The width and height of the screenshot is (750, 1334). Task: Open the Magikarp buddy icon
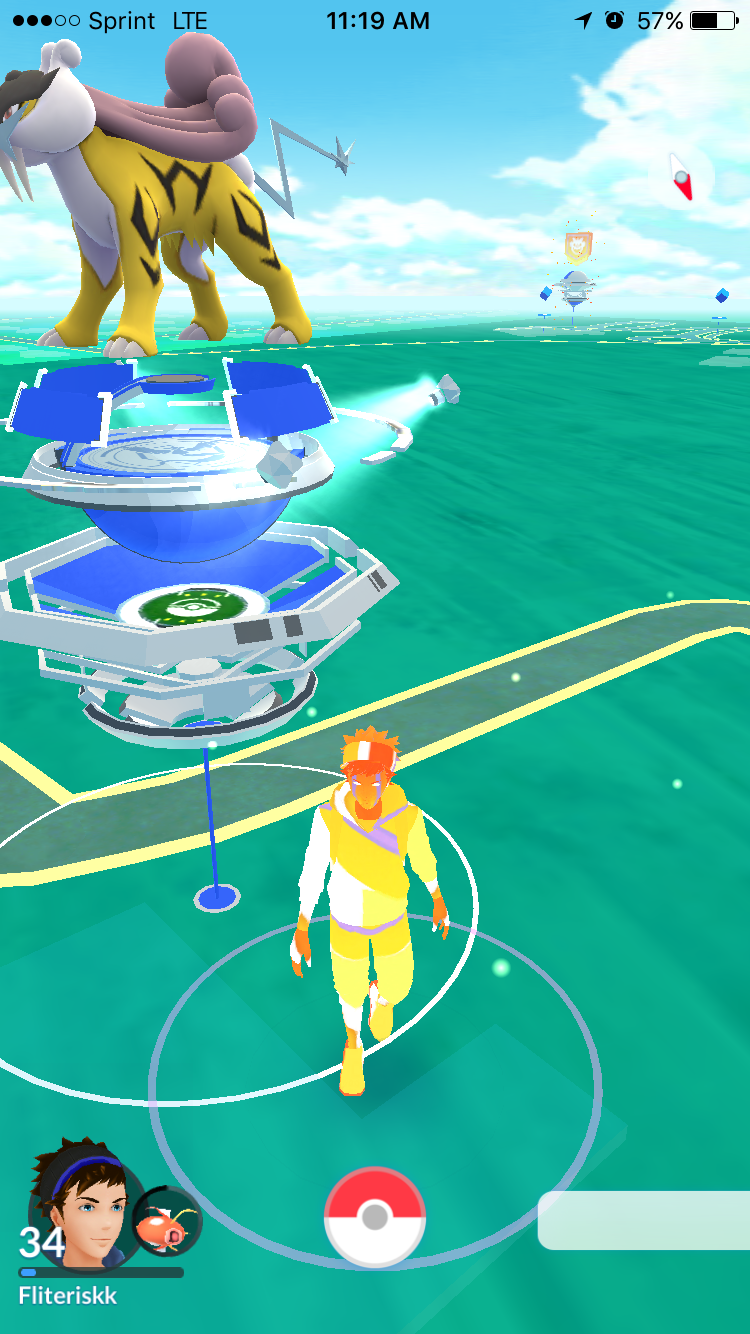coord(167,1222)
